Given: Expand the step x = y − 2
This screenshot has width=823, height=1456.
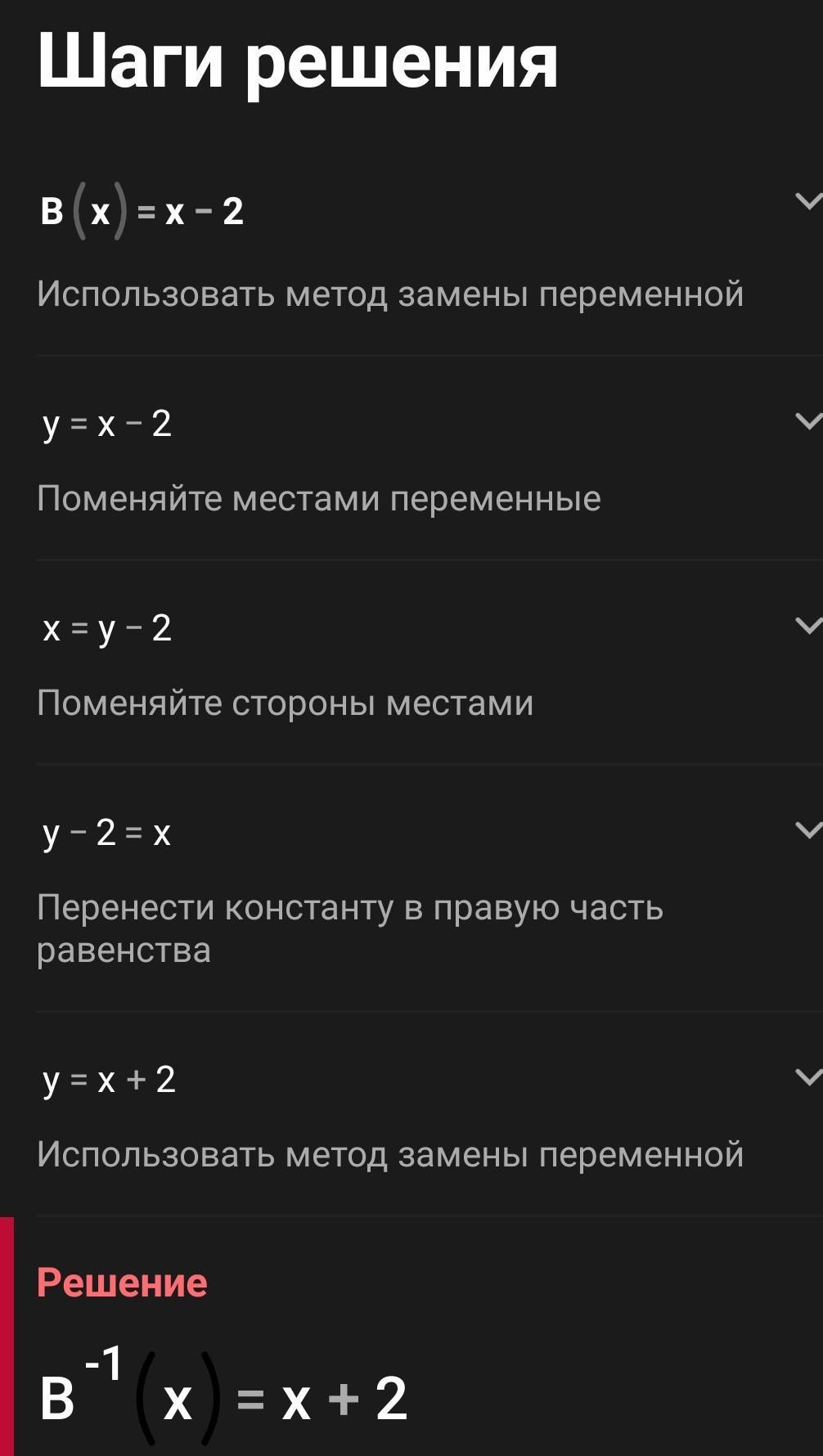Looking at the screenshot, I should click(x=808, y=626).
